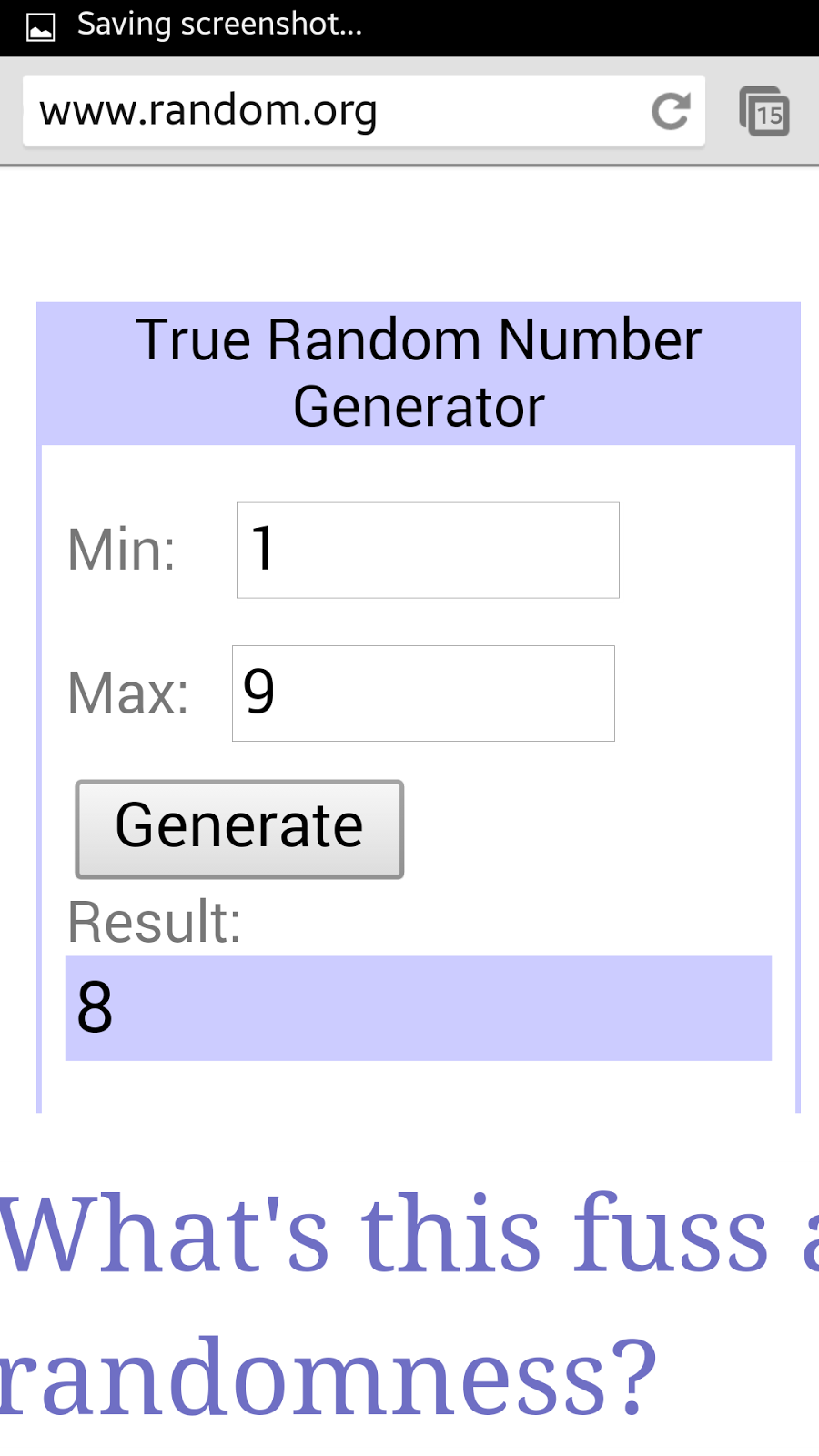
Task: Open the browser tabs switcher
Action: (x=764, y=111)
